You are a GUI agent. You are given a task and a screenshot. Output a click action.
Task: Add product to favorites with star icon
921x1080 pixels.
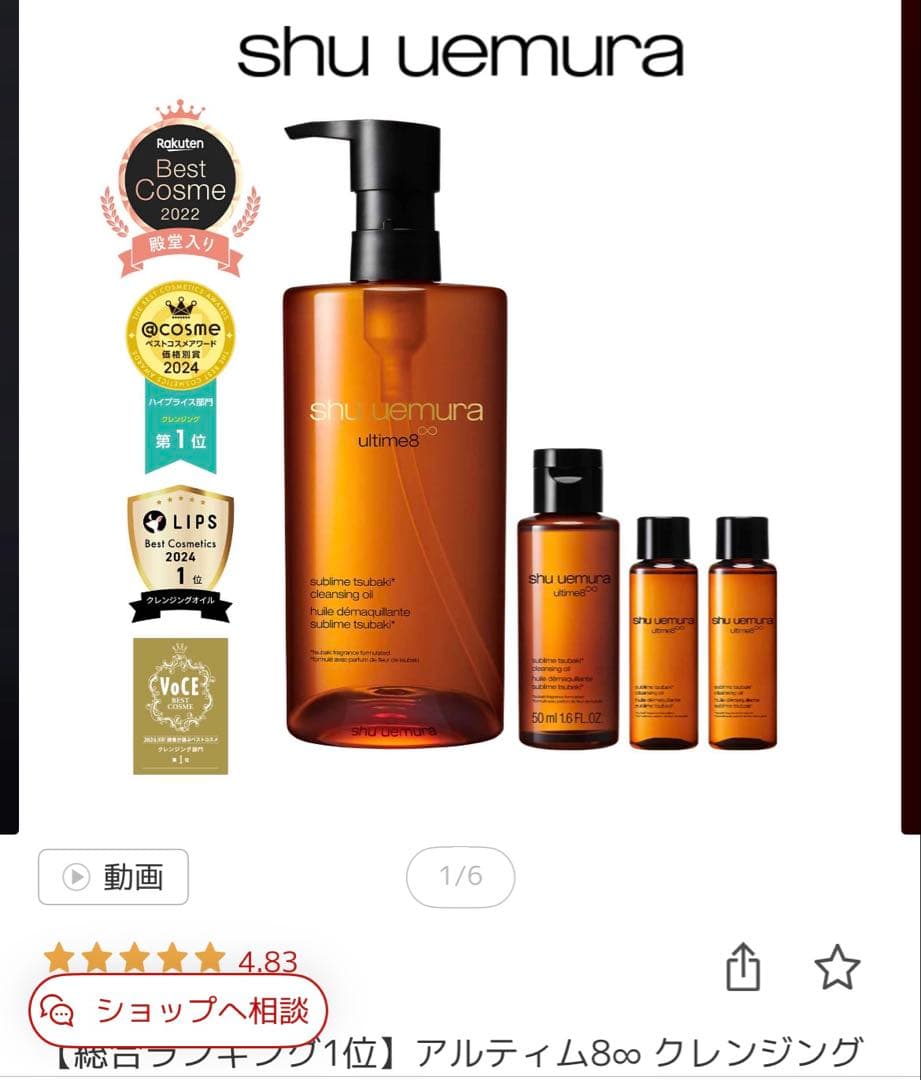(836, 968)
